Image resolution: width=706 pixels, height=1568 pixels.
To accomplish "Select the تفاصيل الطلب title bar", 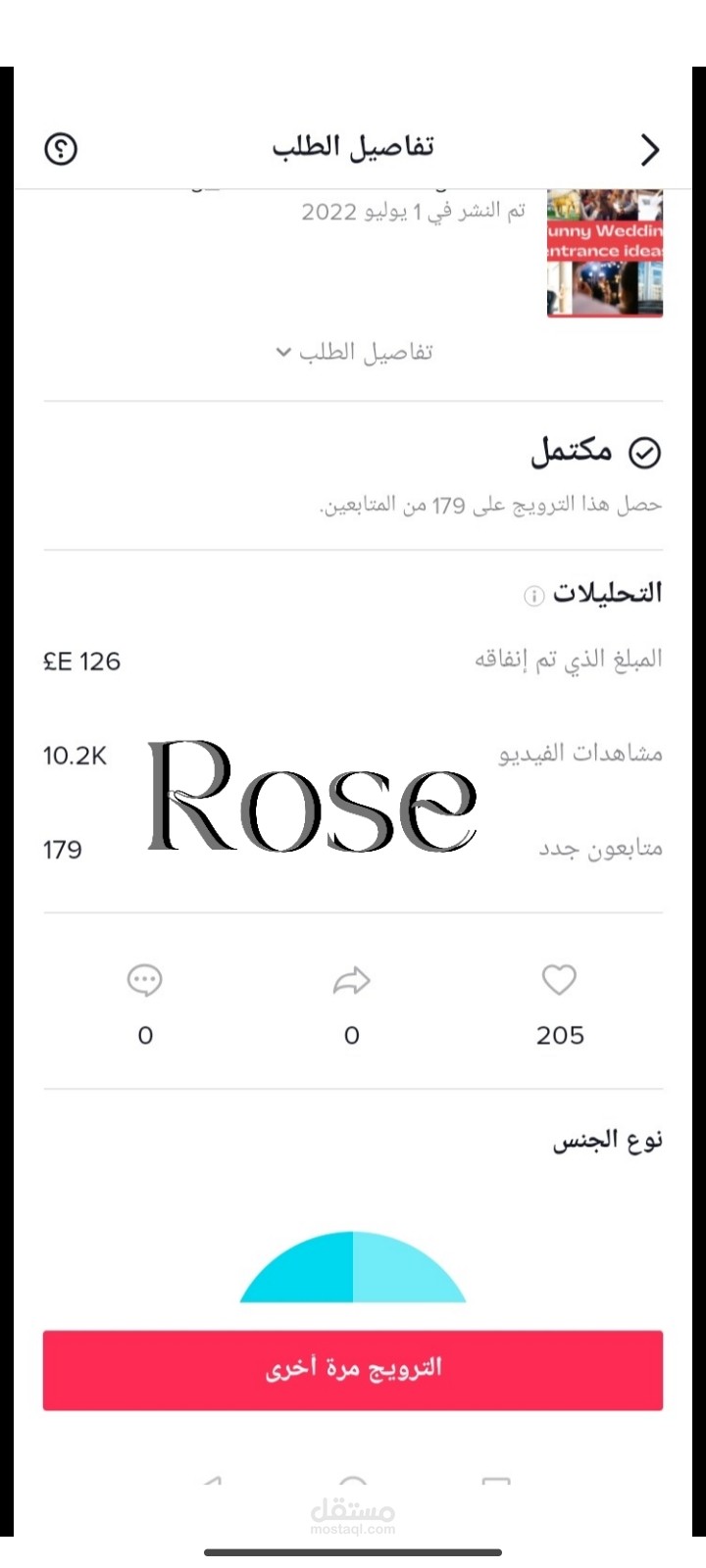I will coord(353,146).
